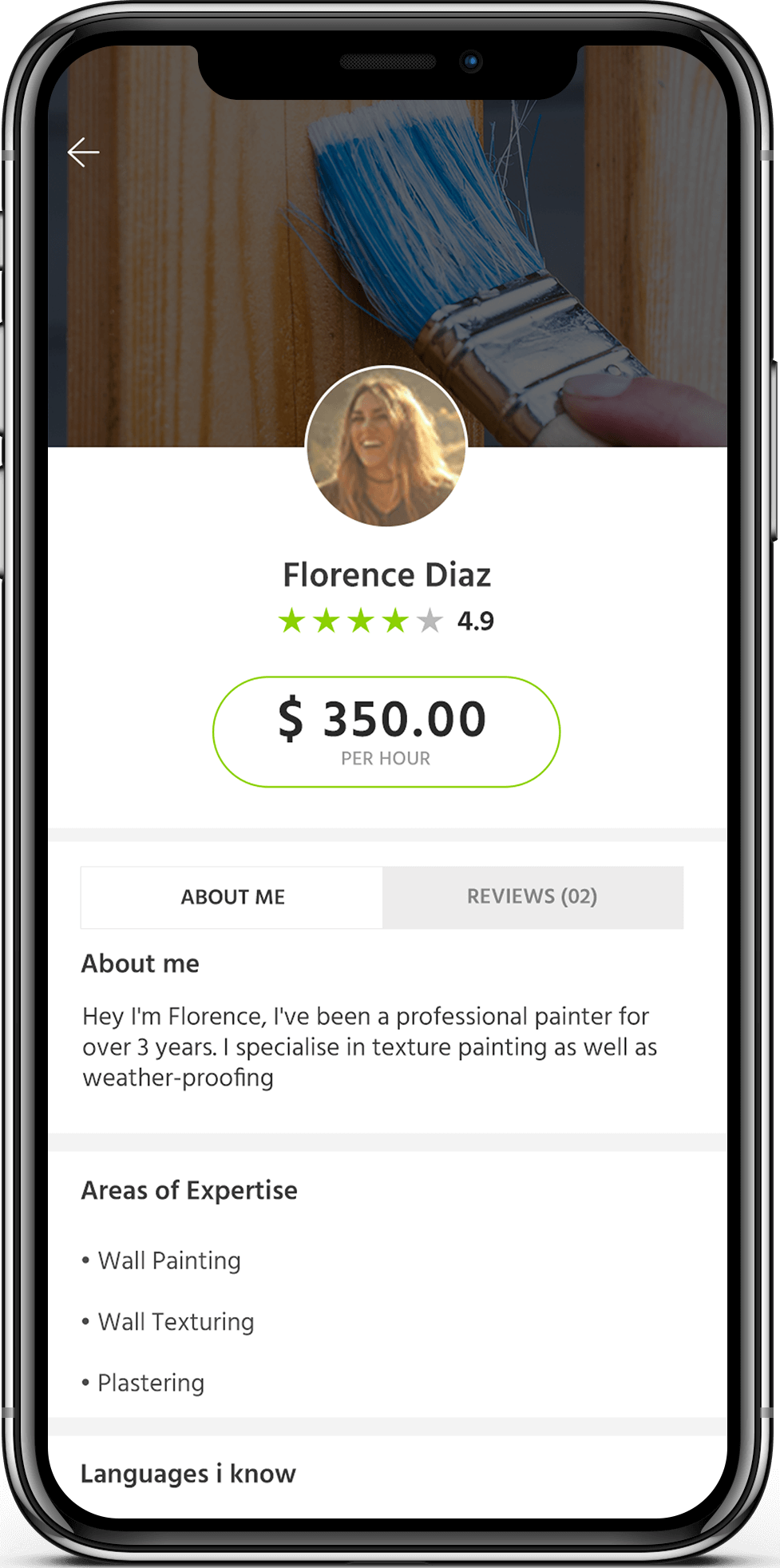780x1568 pixels.
Task: Go back using the arrow icon
Action: coord(83,152)
